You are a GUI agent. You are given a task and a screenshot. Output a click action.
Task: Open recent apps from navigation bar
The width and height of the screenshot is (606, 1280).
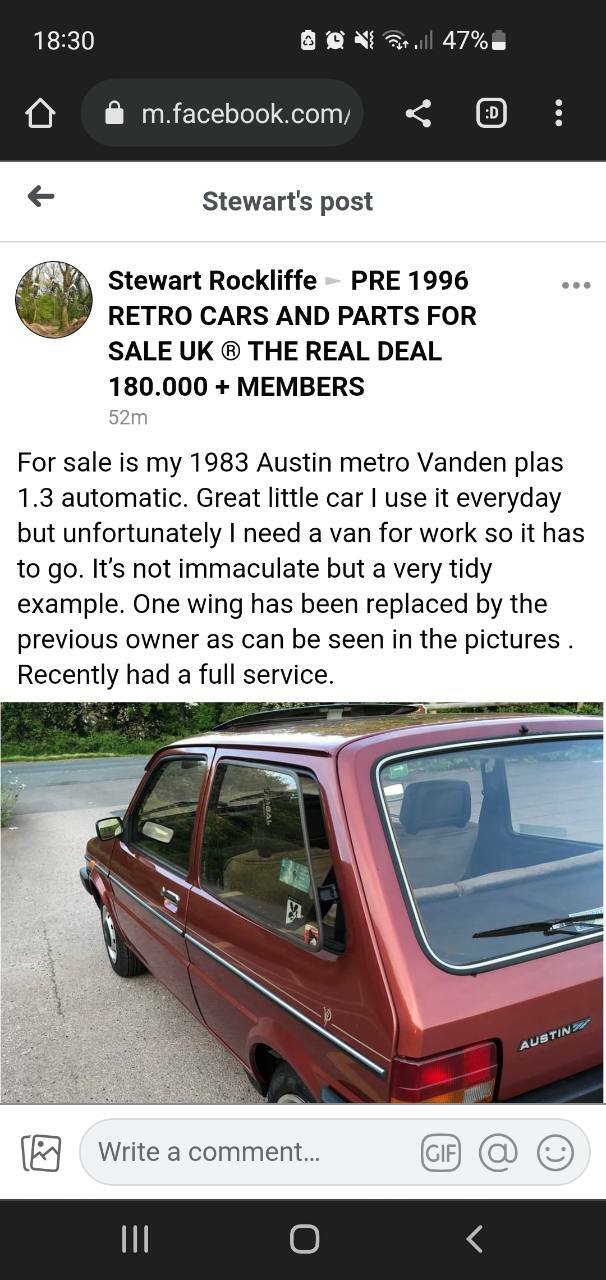point(134,1240)
